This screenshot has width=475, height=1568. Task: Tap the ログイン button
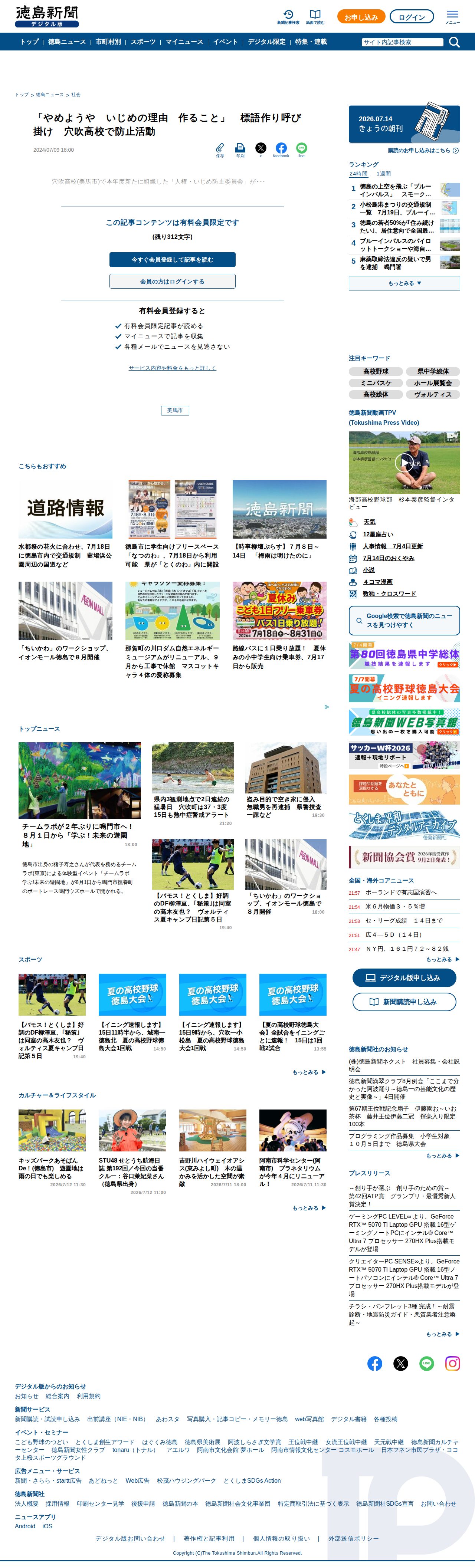pyautogui.click(x=412, y=17)
